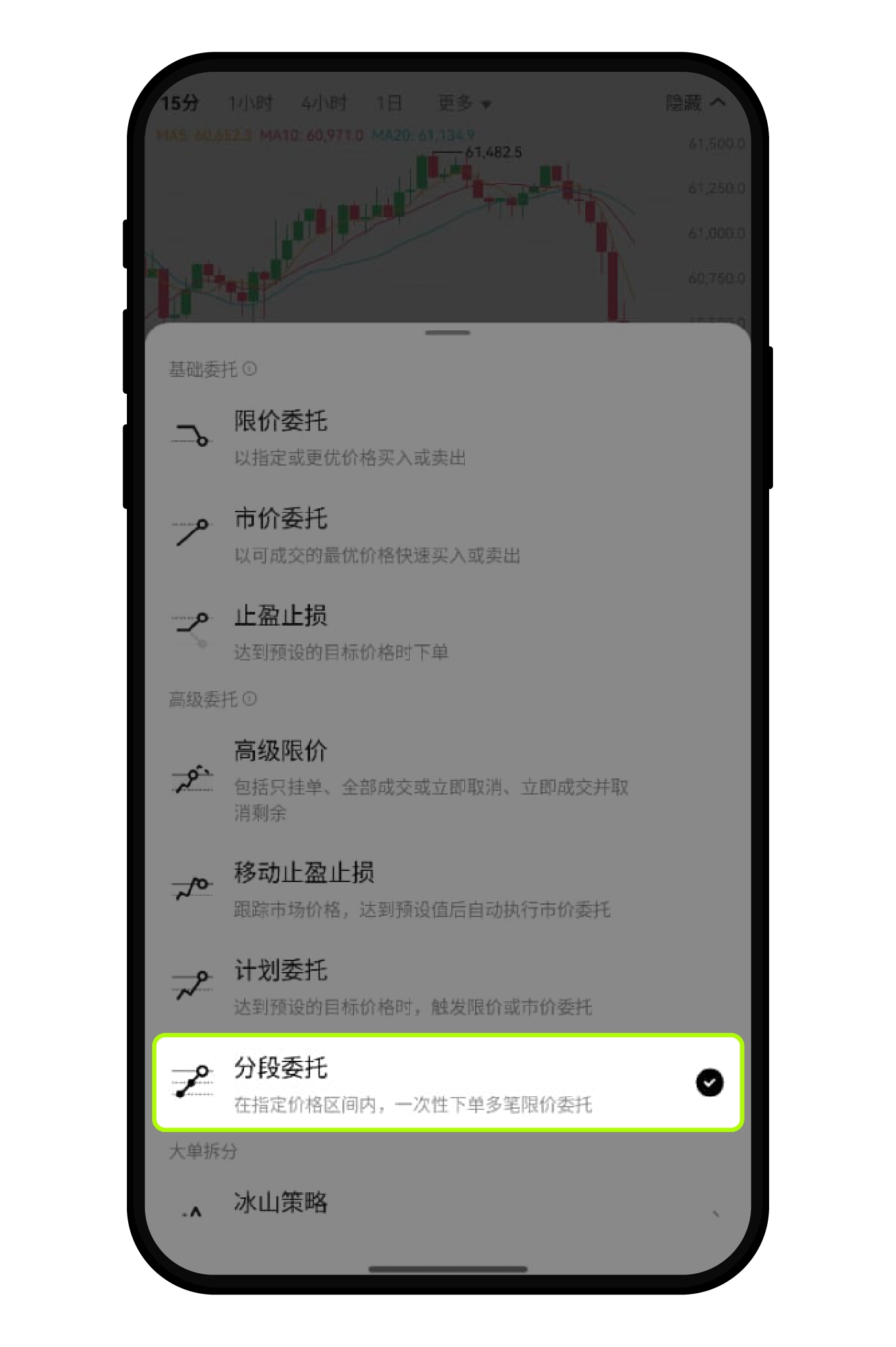896x1347 pixels.
Task: Select the 止盈止损 order icon
Action: coord(191,628)
